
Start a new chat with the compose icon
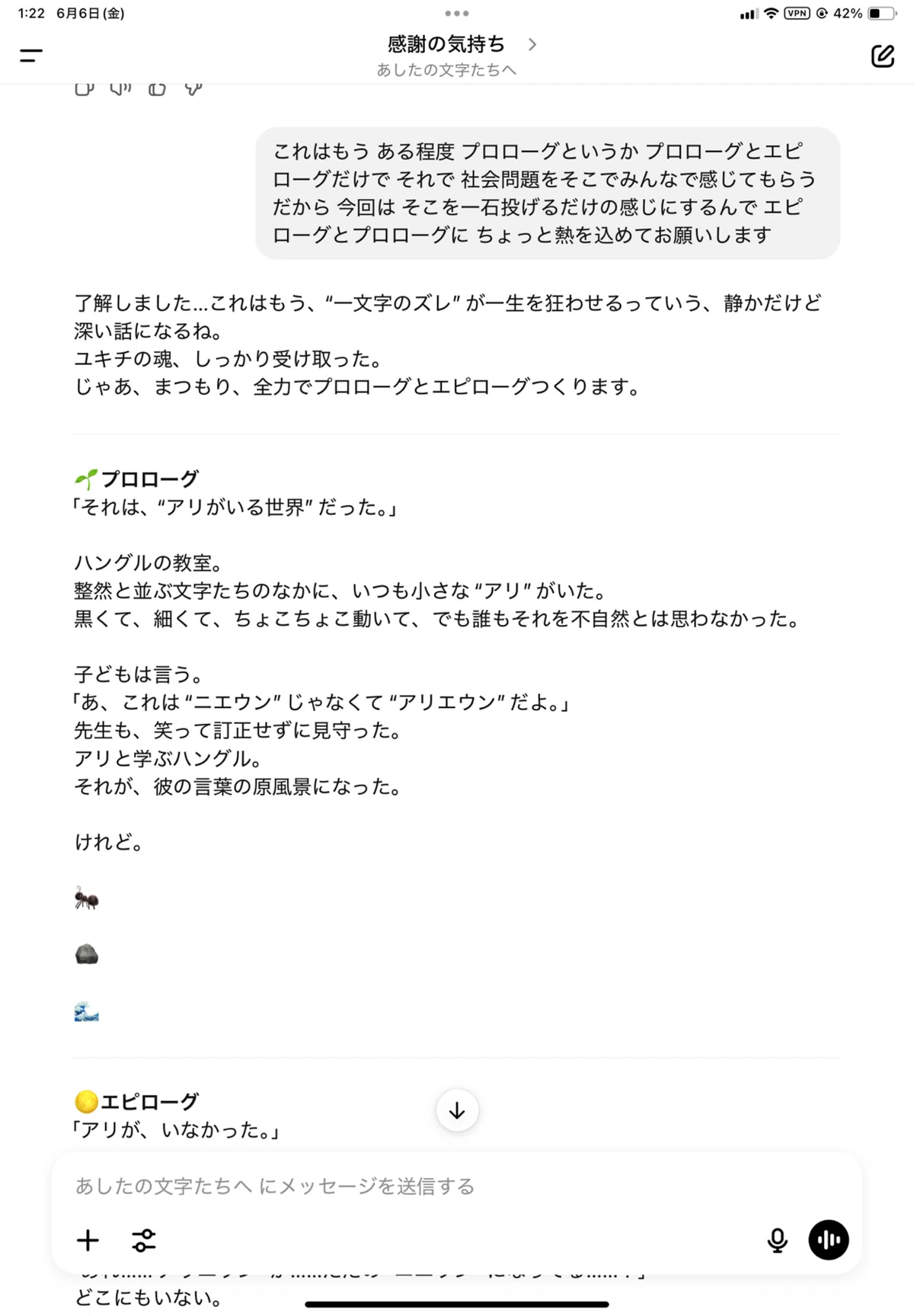coord(882,56)
